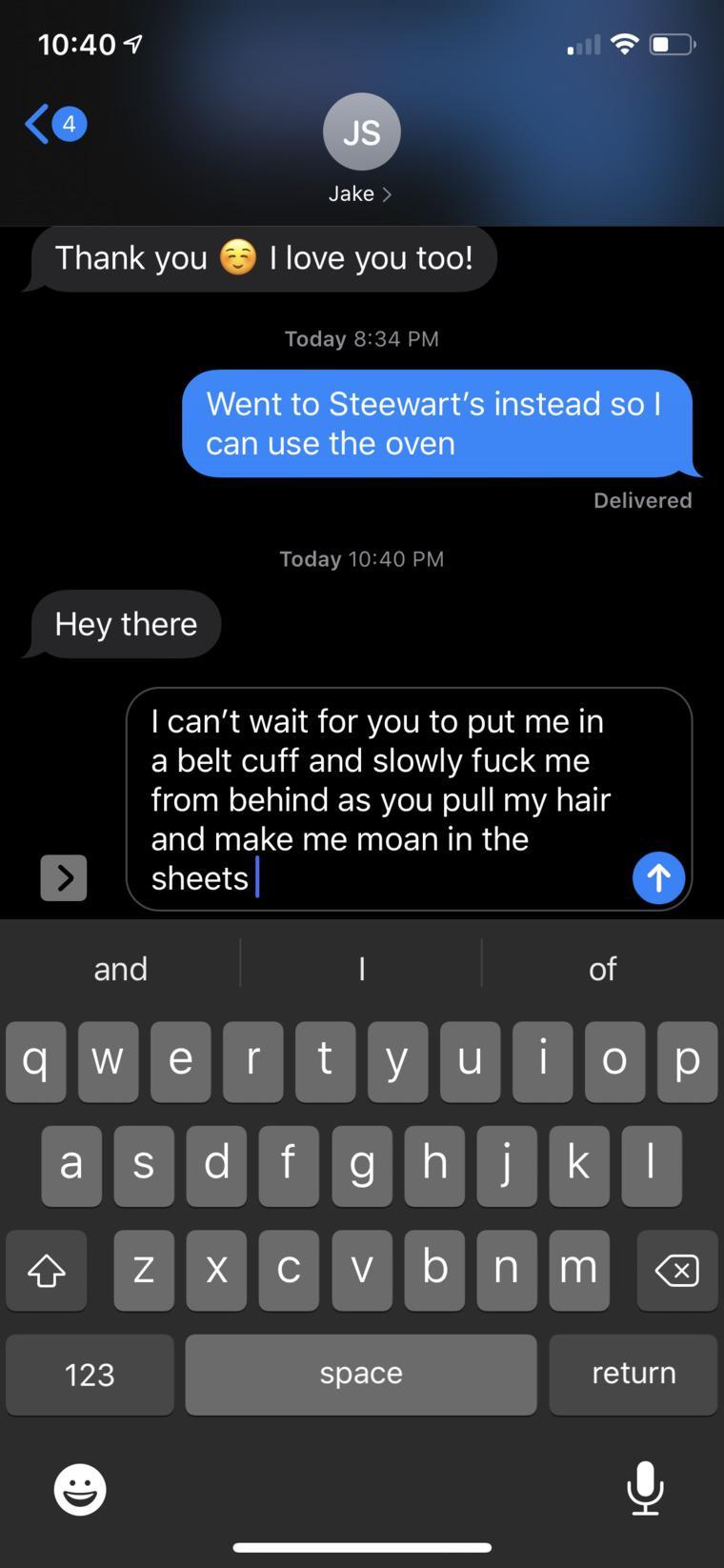The height and width of the screenshot is (1568, 724).
Task: Send the typed message
Action: point(658,877)
